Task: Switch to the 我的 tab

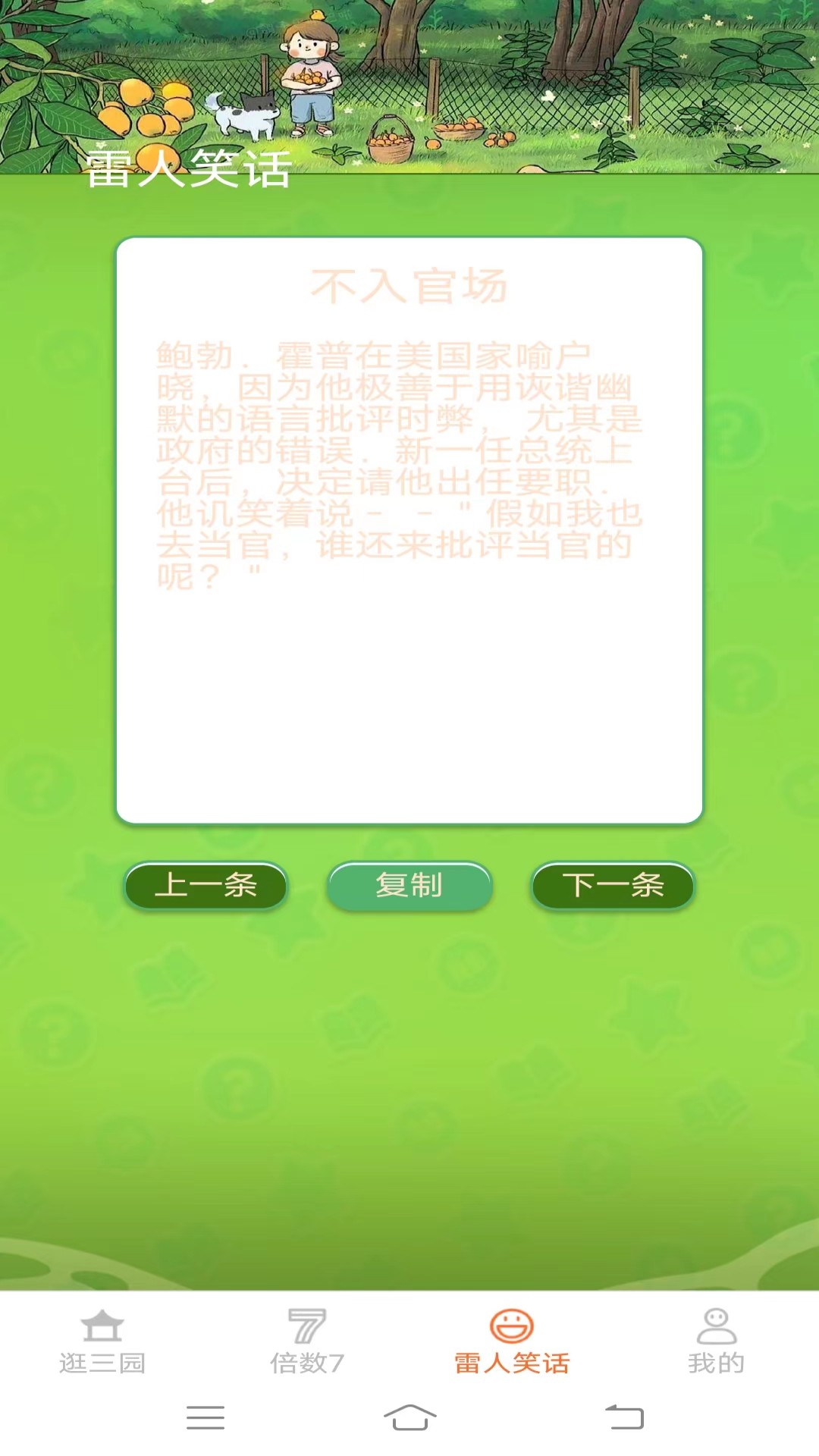Action: 716,1341
